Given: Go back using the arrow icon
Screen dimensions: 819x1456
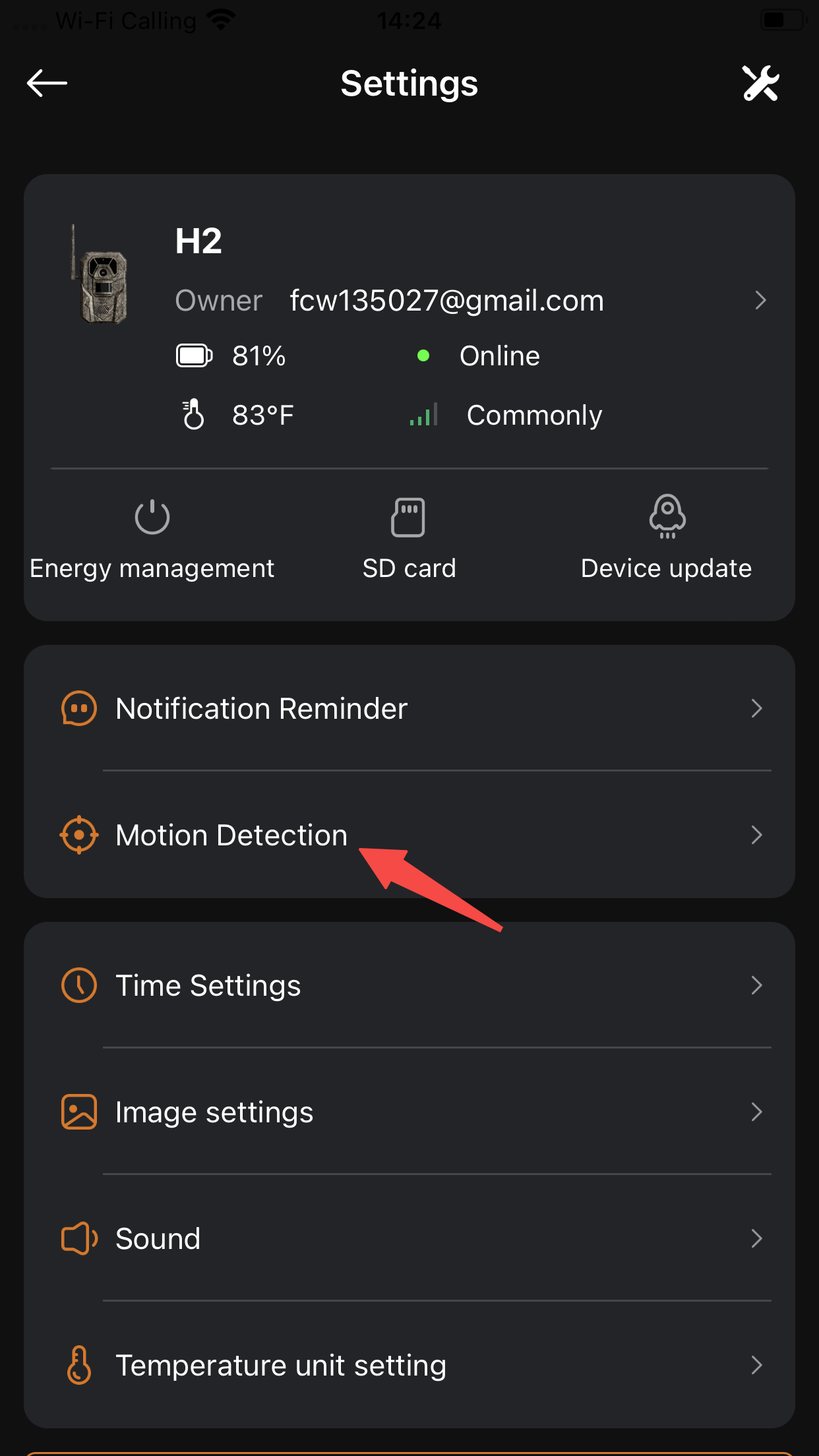Looking at the screenshot, I should pyautogui.click(x=47, y=83).
